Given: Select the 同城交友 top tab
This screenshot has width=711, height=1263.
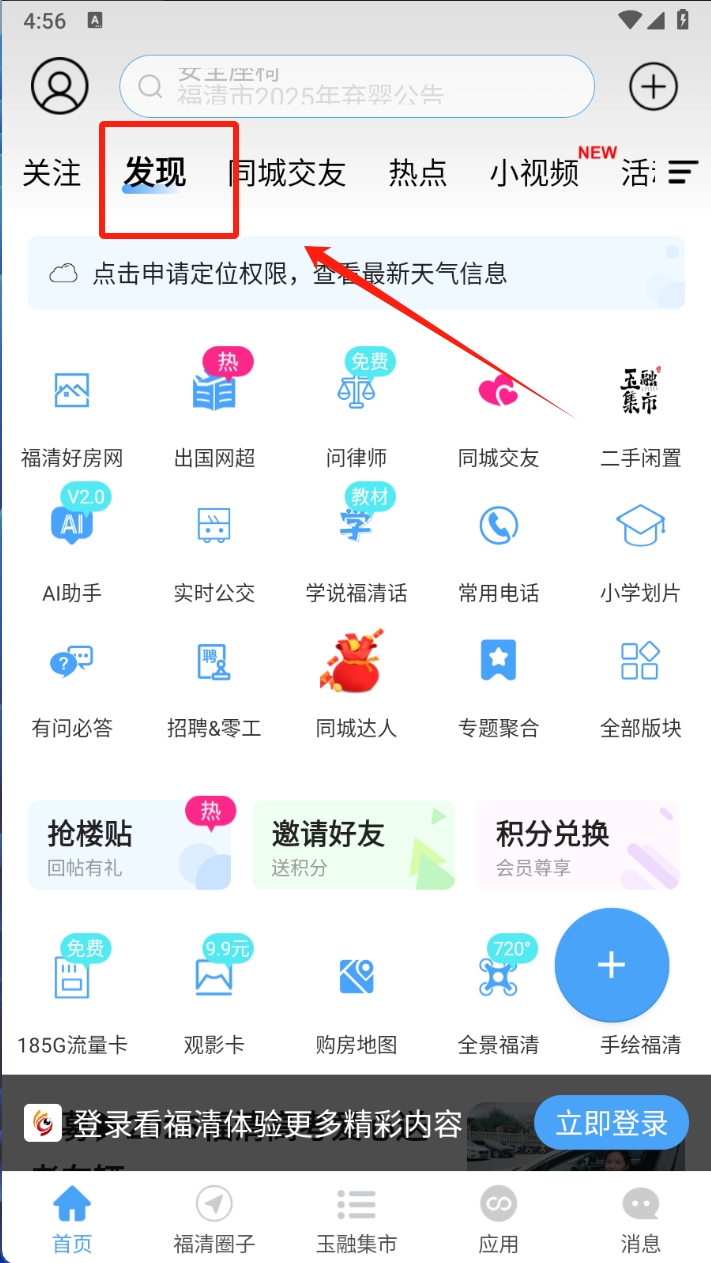Looking at the screenshot, I should pyautogui.click(x=287, y=173).
